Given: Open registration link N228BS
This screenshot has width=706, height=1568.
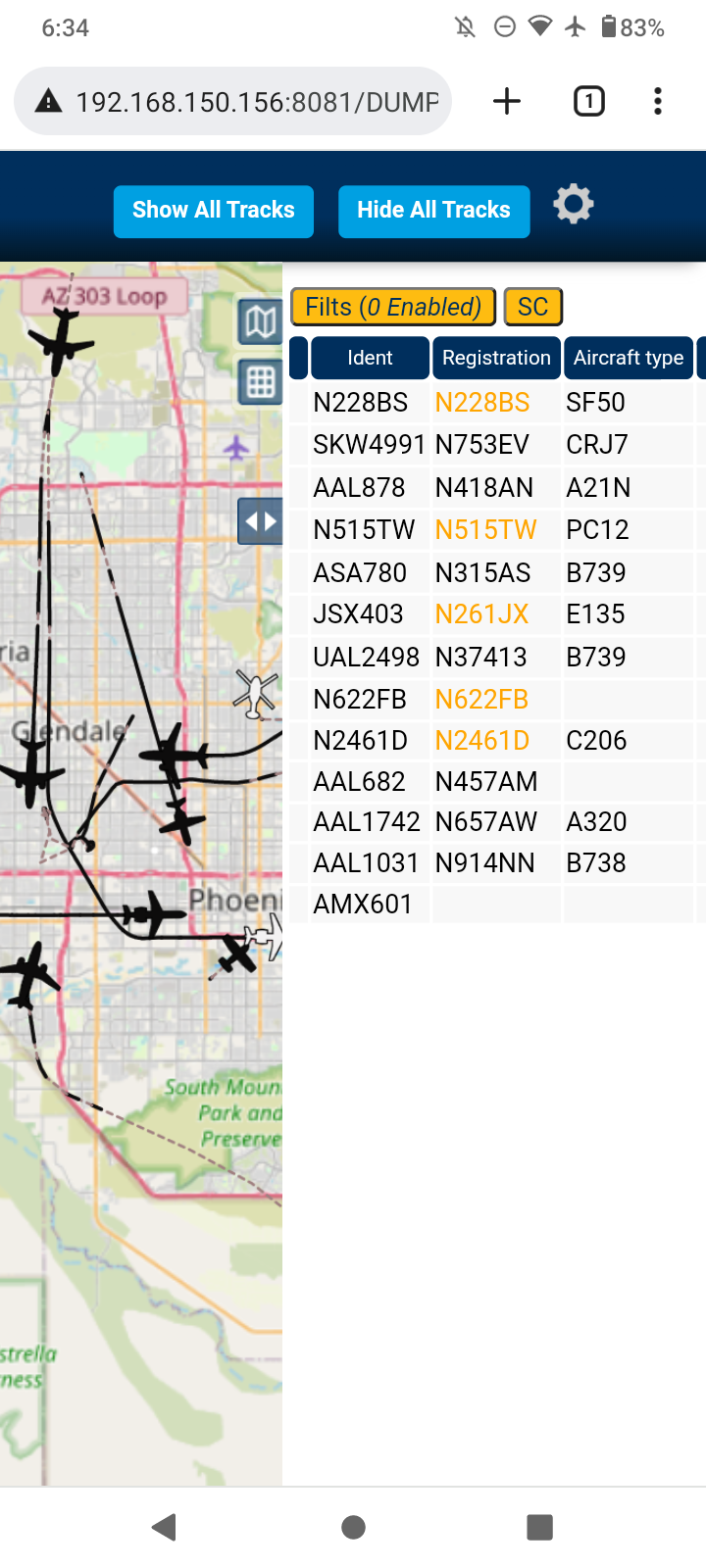Looking at the screenshot, I should (482, 403).
